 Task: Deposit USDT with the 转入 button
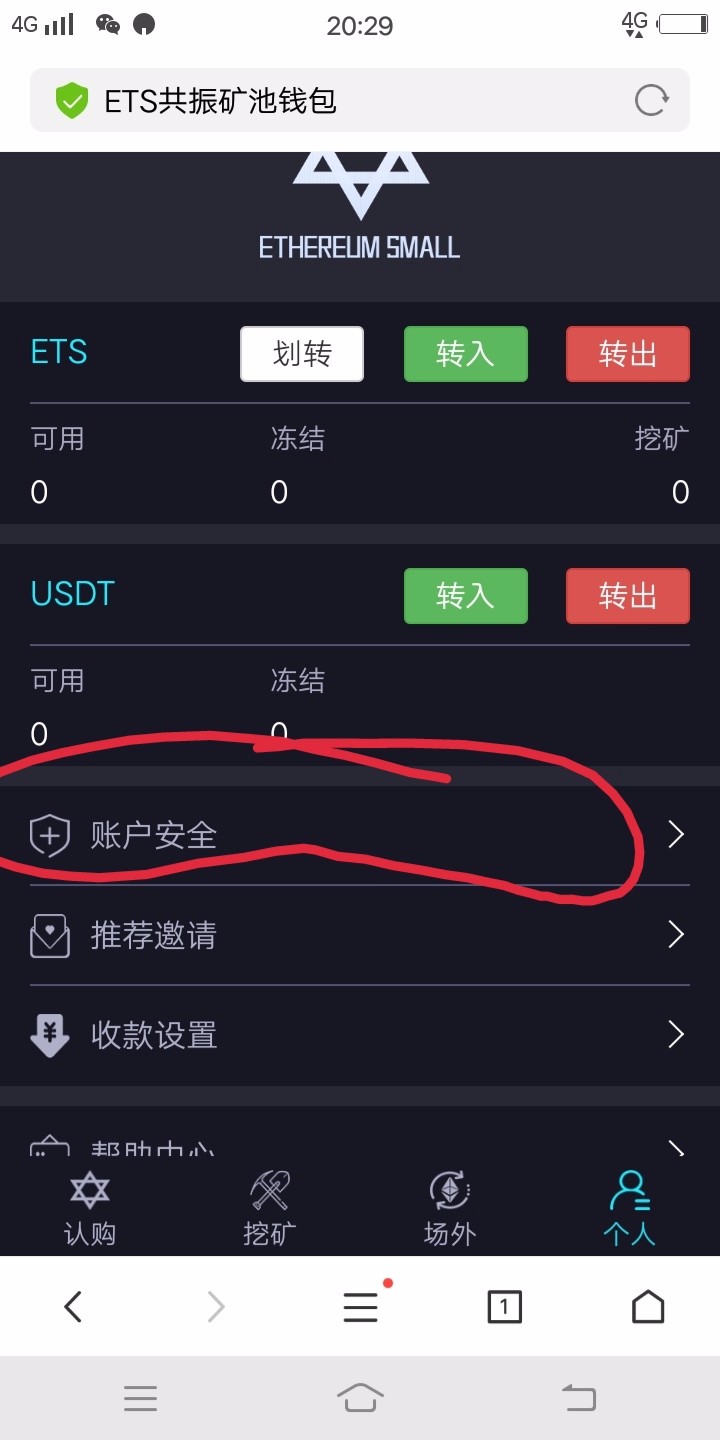[465, 596]
